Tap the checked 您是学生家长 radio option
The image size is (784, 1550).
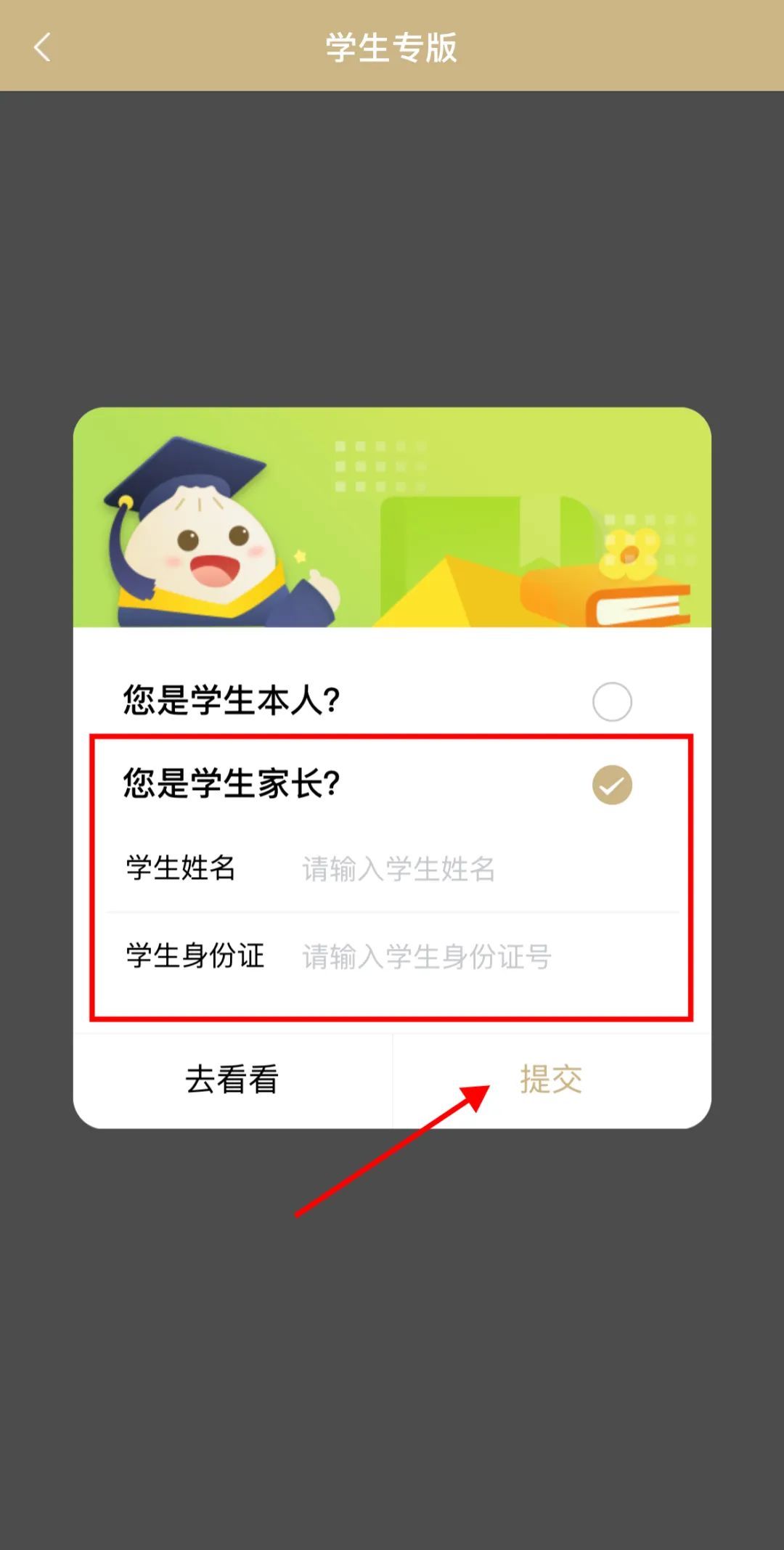[x=611, y=785]
